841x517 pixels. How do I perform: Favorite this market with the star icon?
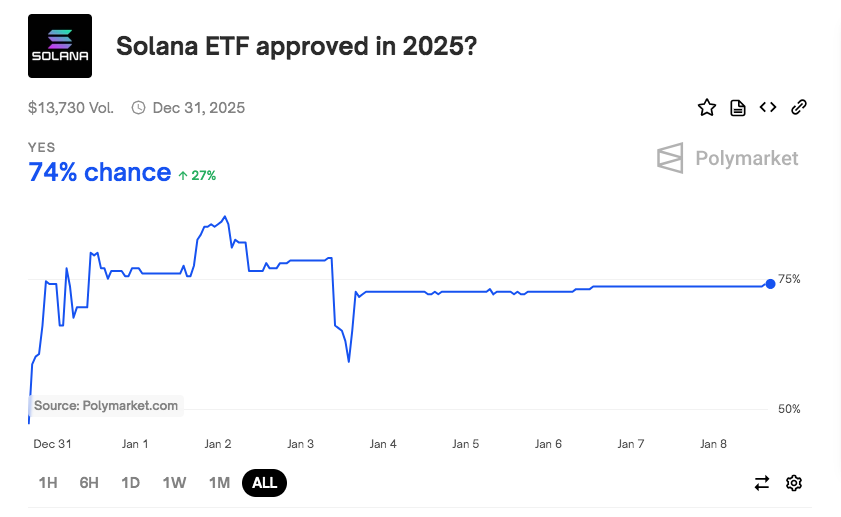pyautogui.click(x=707, y=108)
